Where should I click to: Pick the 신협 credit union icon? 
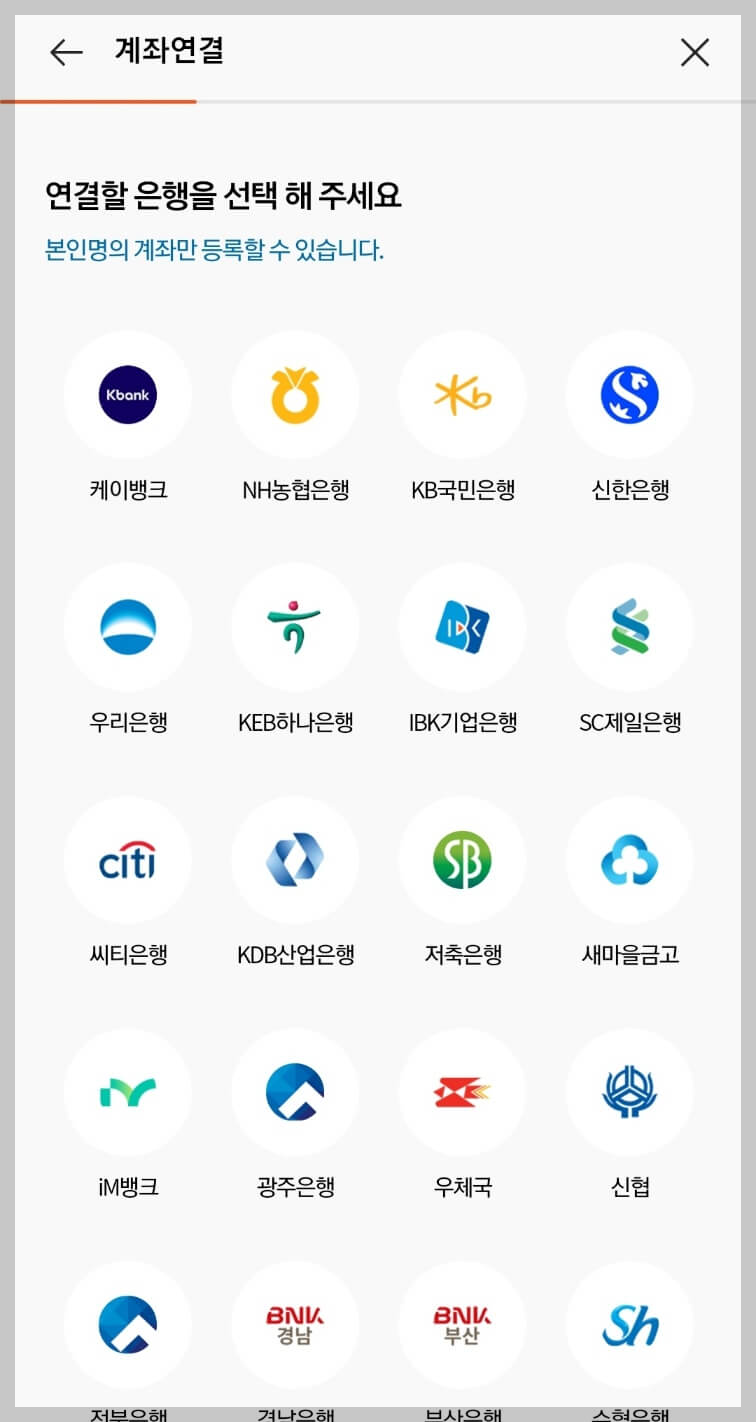629,1093
